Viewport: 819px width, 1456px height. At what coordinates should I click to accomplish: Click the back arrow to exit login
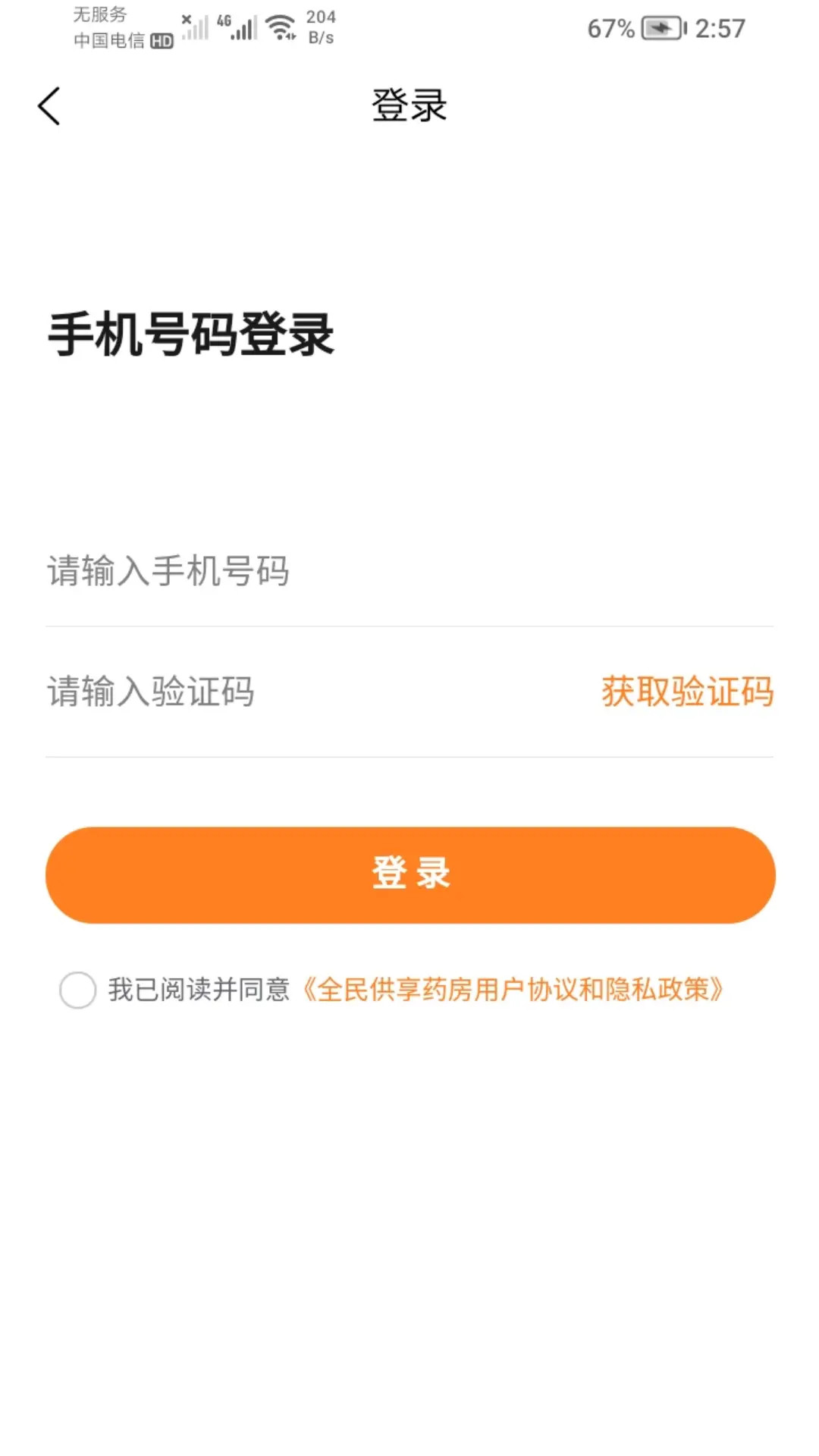49,106
